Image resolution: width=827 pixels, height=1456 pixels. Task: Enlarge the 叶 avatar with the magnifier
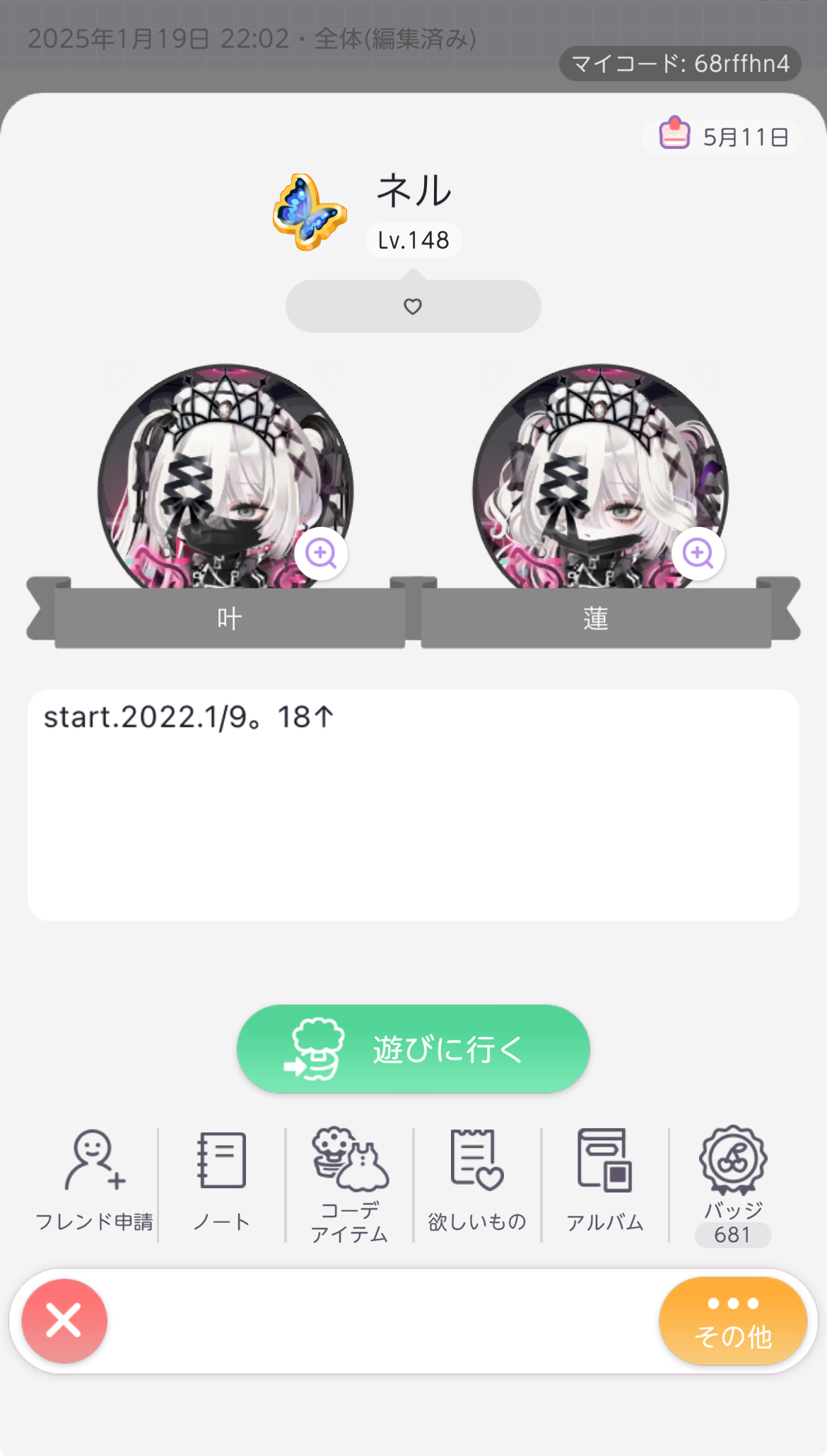click(321, 553)
